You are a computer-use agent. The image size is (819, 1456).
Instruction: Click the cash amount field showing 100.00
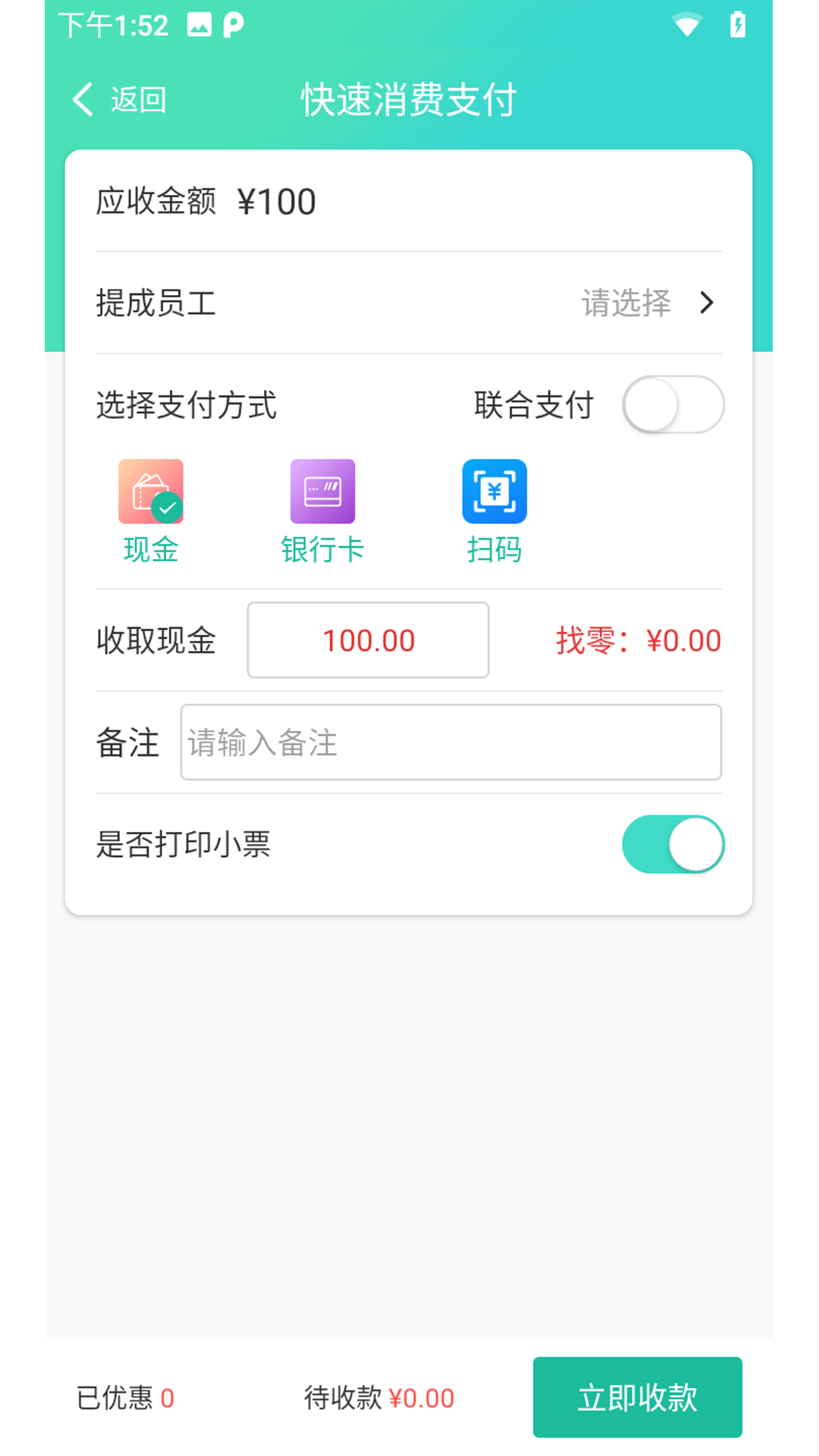[368, 640]
